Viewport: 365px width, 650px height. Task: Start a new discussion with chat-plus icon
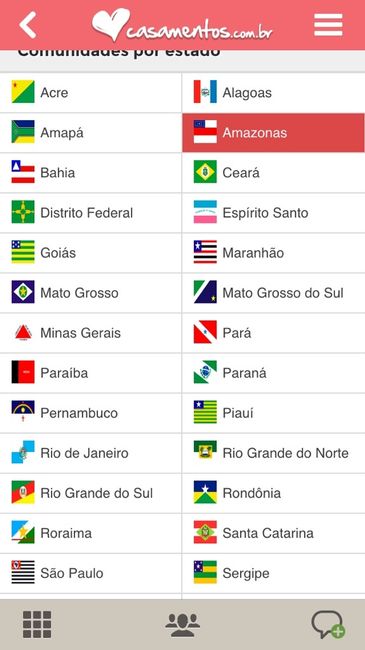[328, 624]
